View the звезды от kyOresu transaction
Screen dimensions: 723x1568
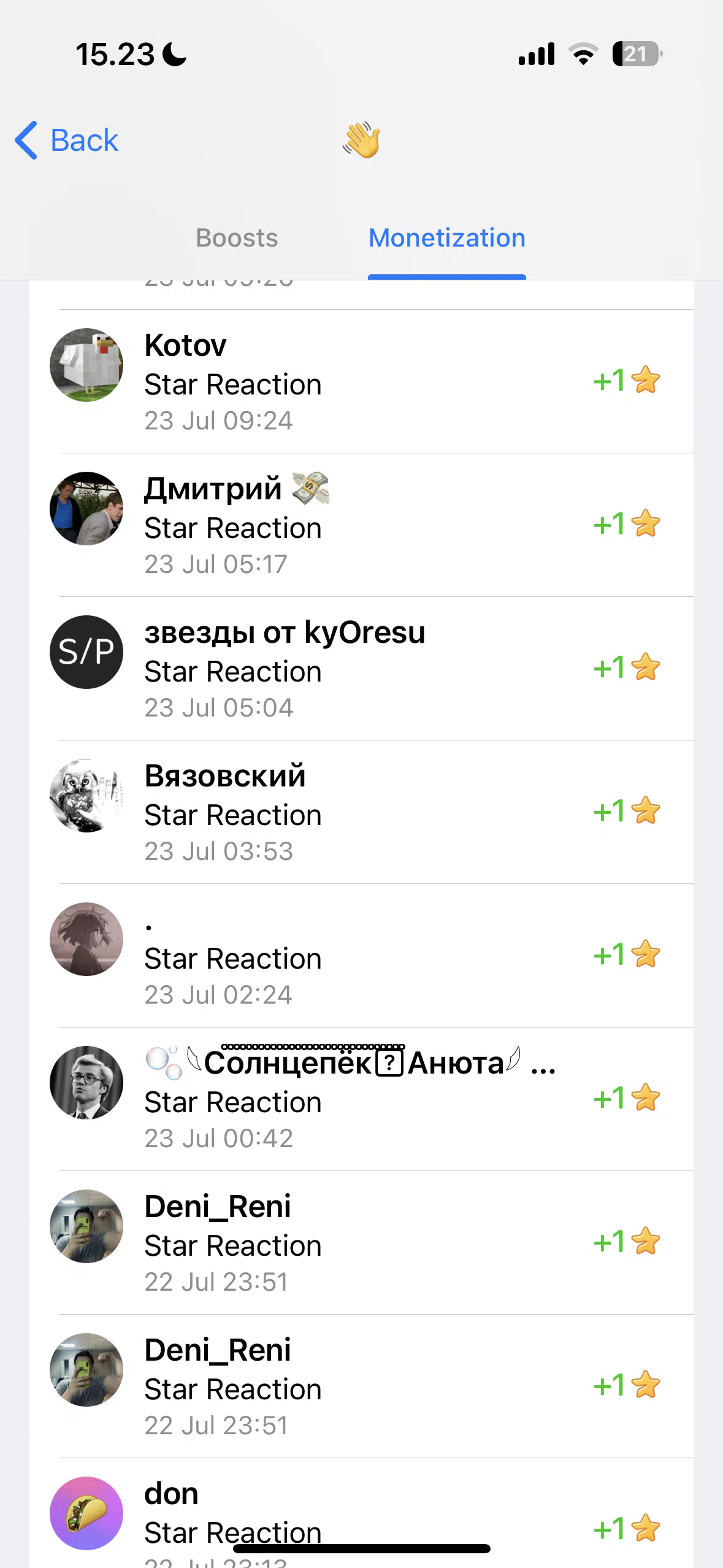tap(361, 669)
